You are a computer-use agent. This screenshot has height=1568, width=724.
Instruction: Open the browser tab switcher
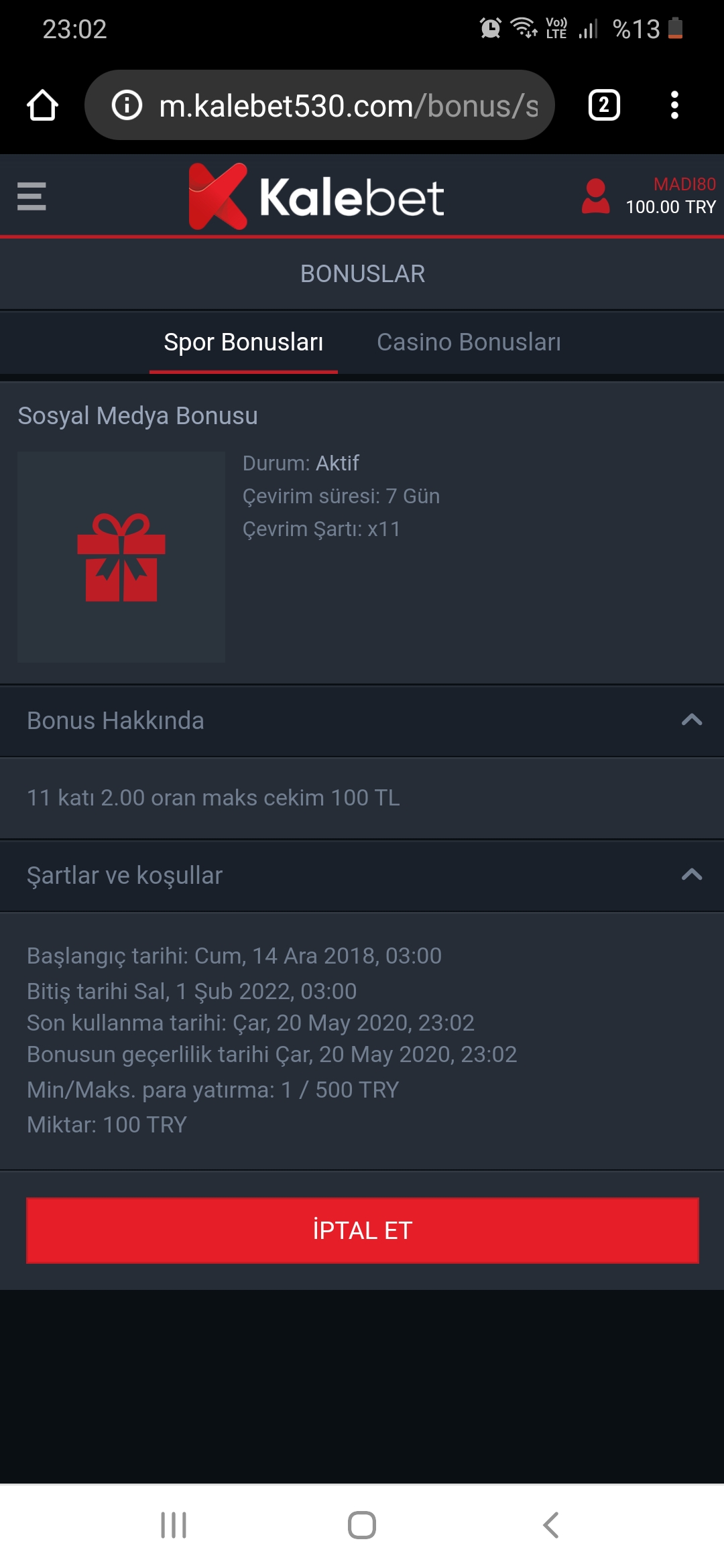click(604, 105)
